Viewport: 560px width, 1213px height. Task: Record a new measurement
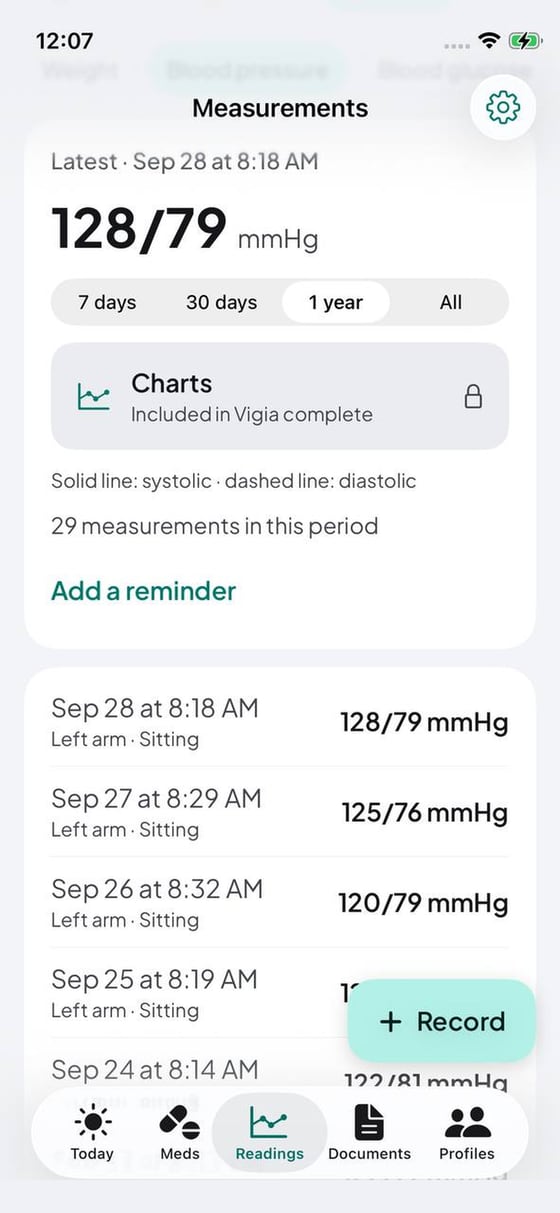coord(442,1021)
